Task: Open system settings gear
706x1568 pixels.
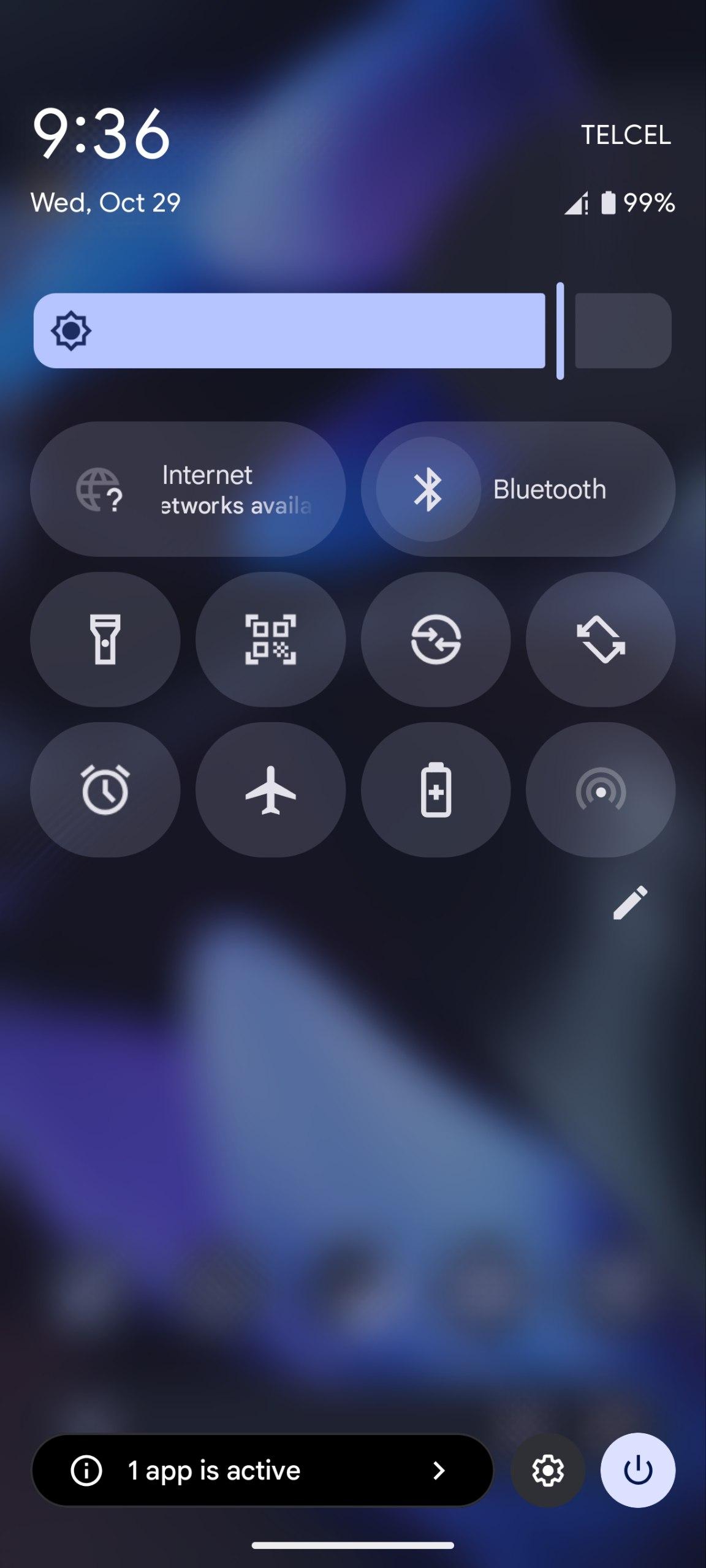Action: tap(548, 1470)
